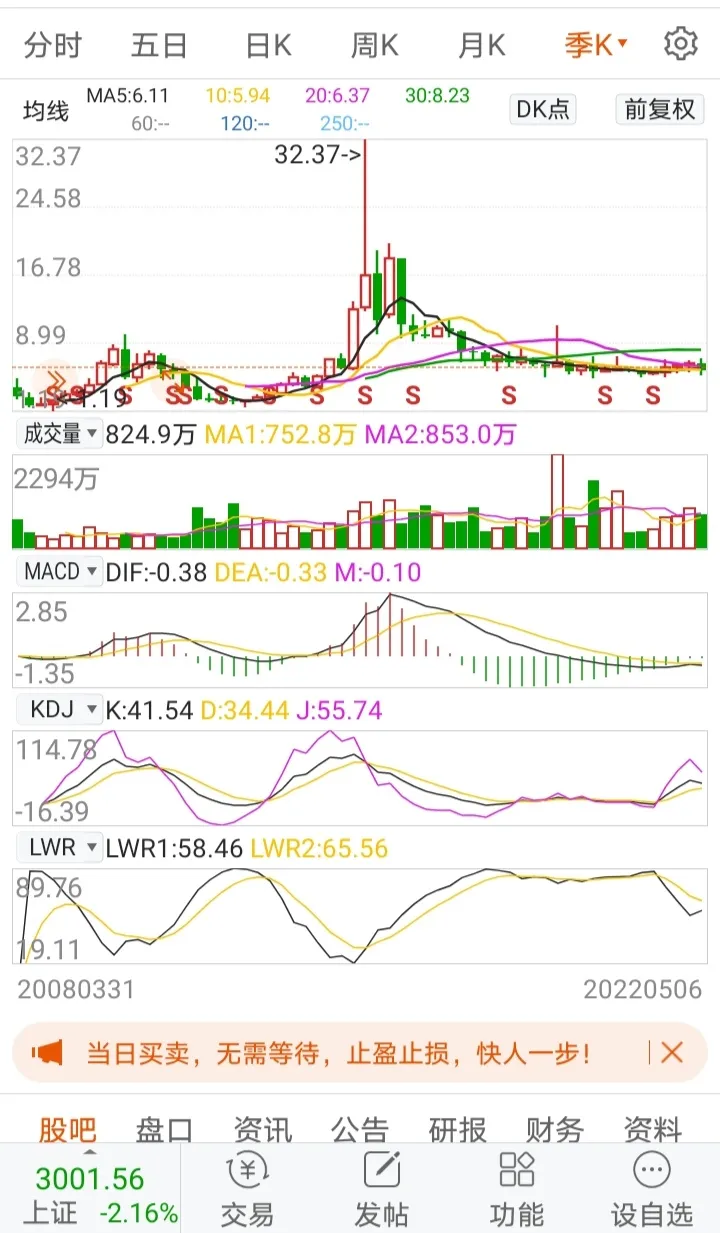Expand the 季K period dropdown

[596, 45]
